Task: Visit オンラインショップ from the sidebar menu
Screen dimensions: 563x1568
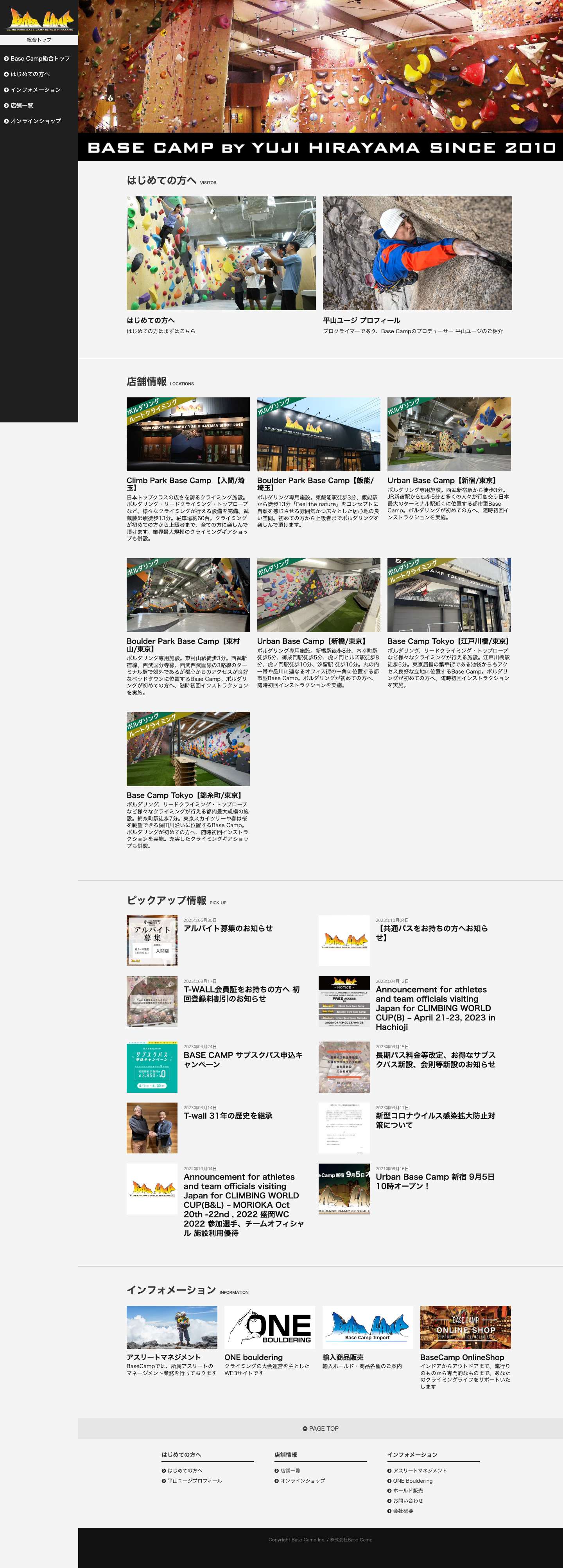Action: [x=35, y=121]
